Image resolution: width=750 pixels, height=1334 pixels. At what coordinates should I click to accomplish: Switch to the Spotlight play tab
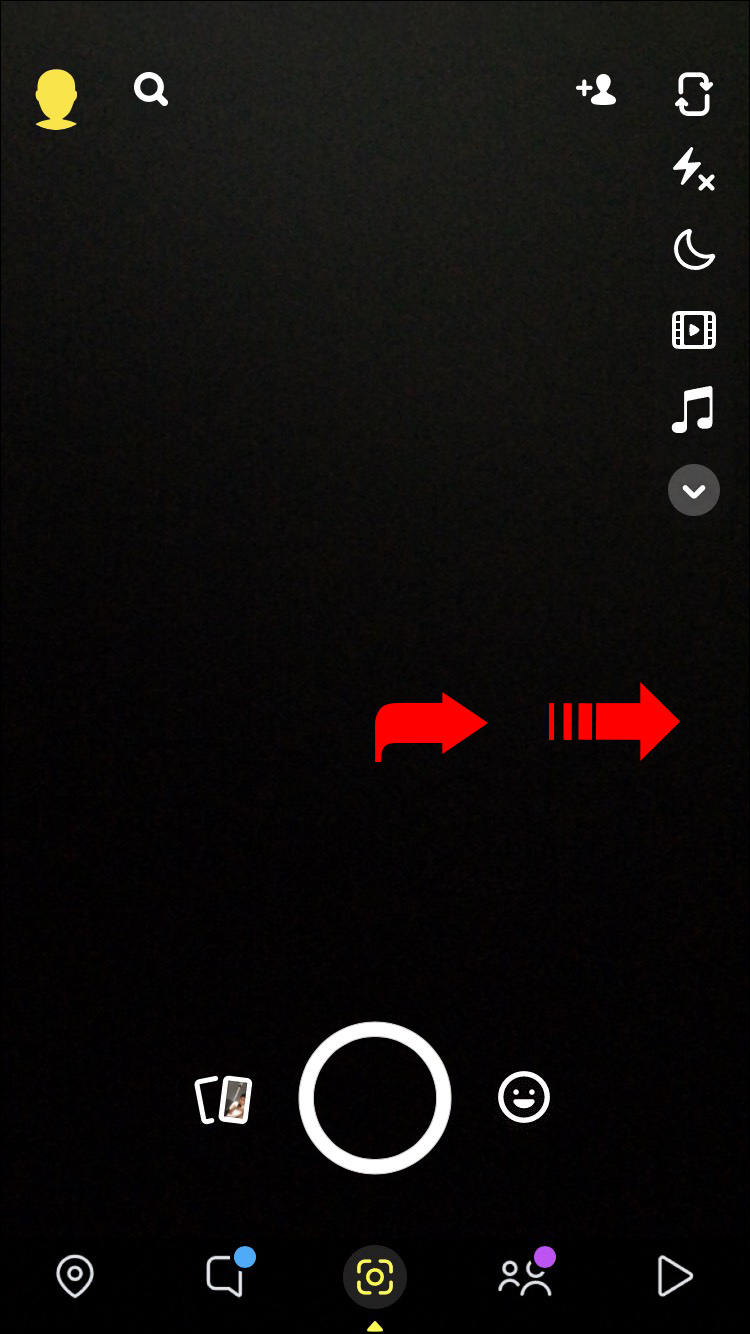[674, 1276]
